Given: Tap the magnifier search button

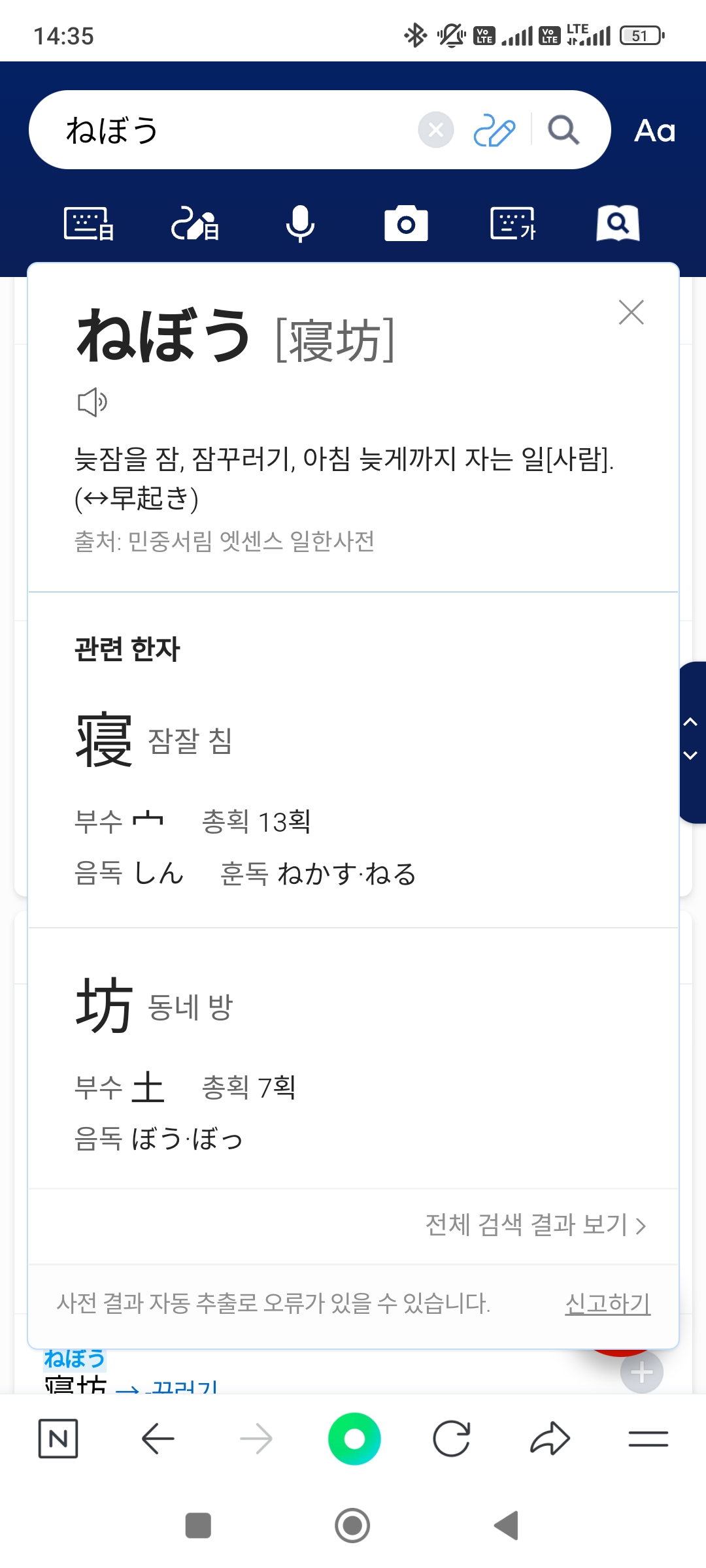Looking at the screenshot, I should click(563, 130).
